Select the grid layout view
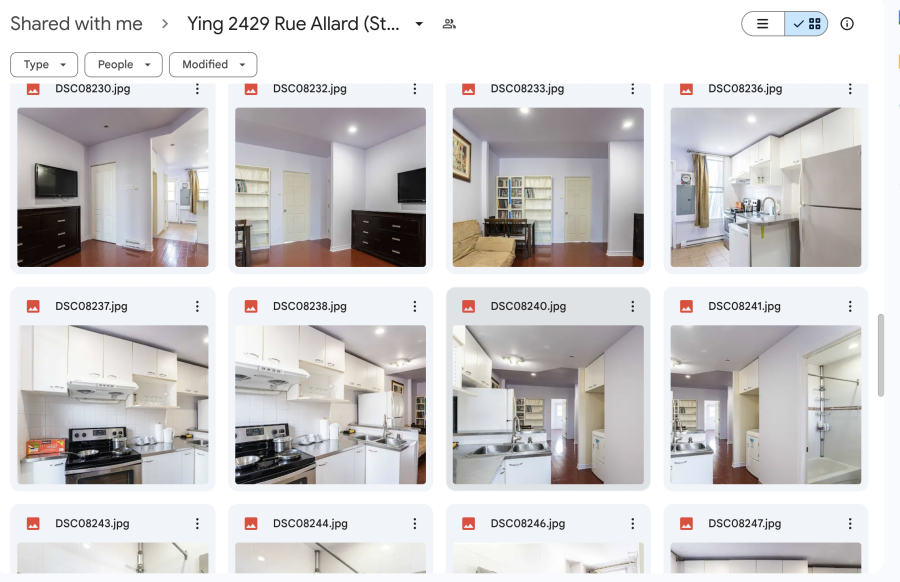 807,24
